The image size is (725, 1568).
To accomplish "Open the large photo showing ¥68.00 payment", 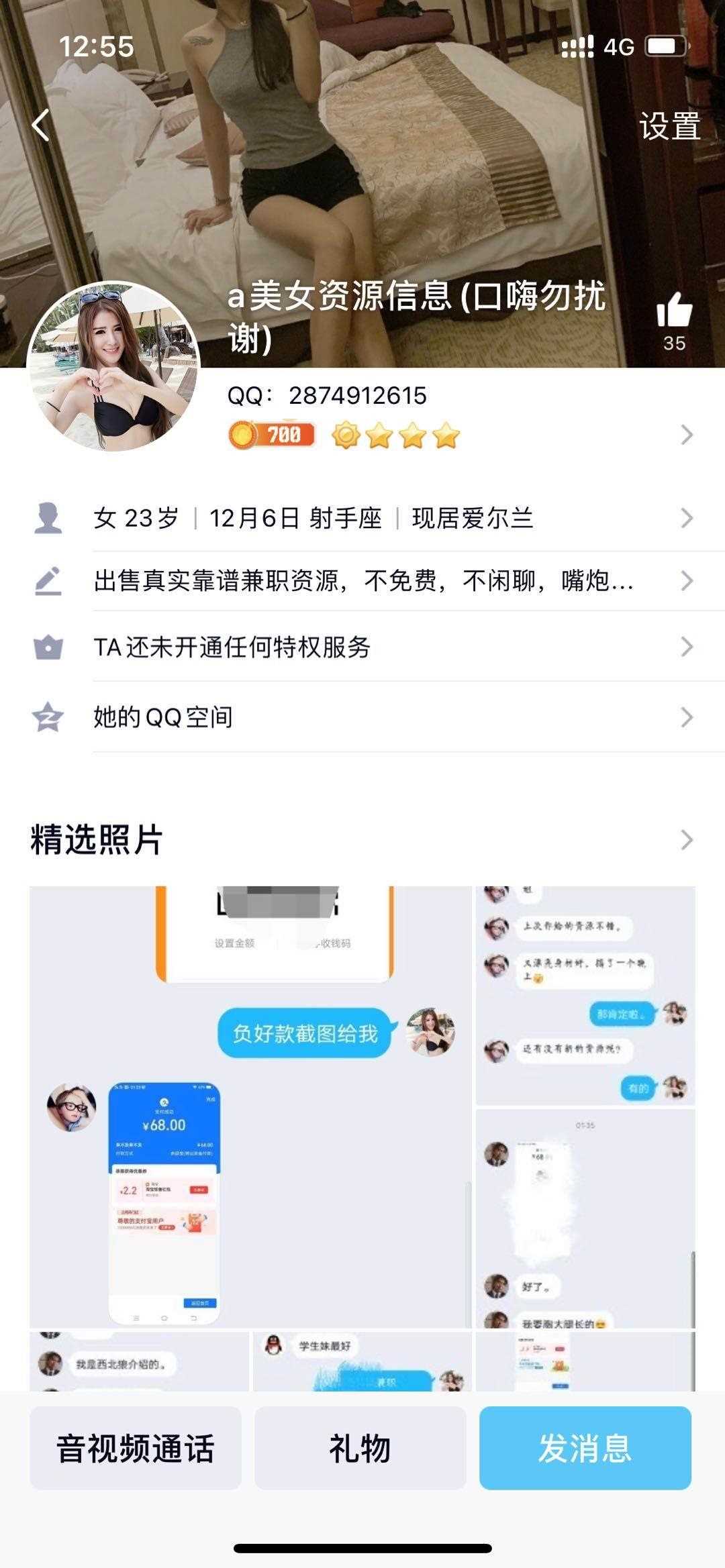I will coord(250,1107).
